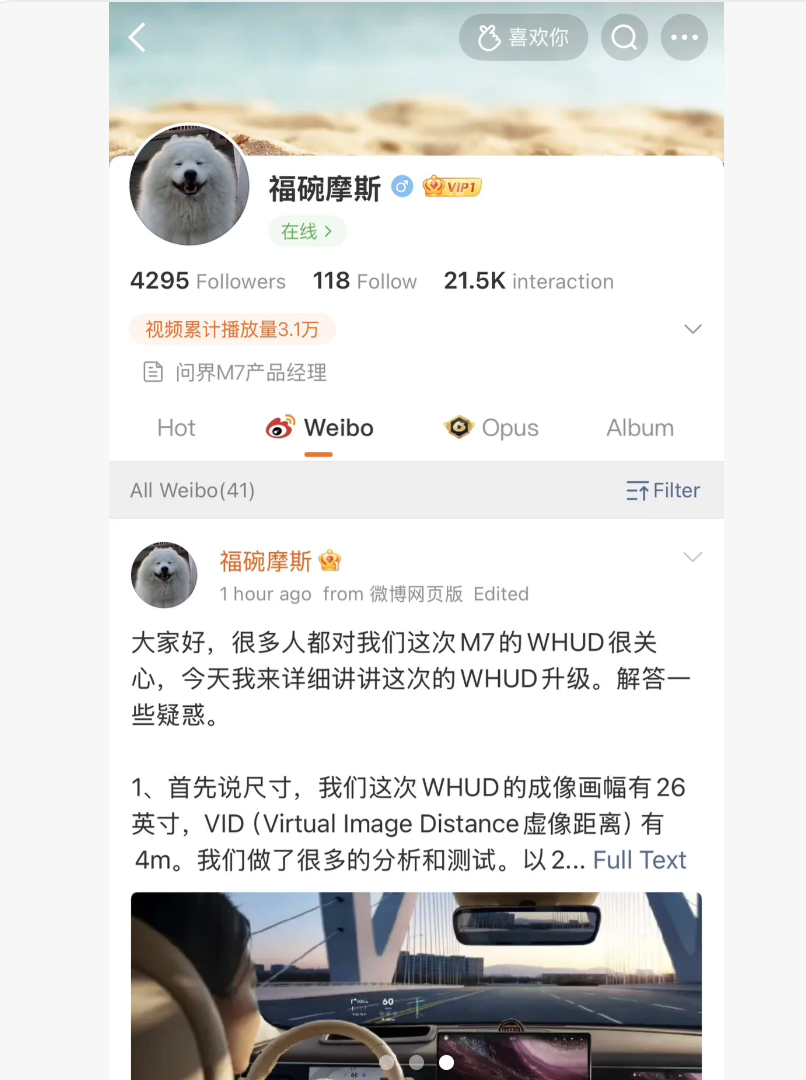Open the VIP1 membership badge
The height and width of the screenshot is (1080, 806).
[452, 187]
